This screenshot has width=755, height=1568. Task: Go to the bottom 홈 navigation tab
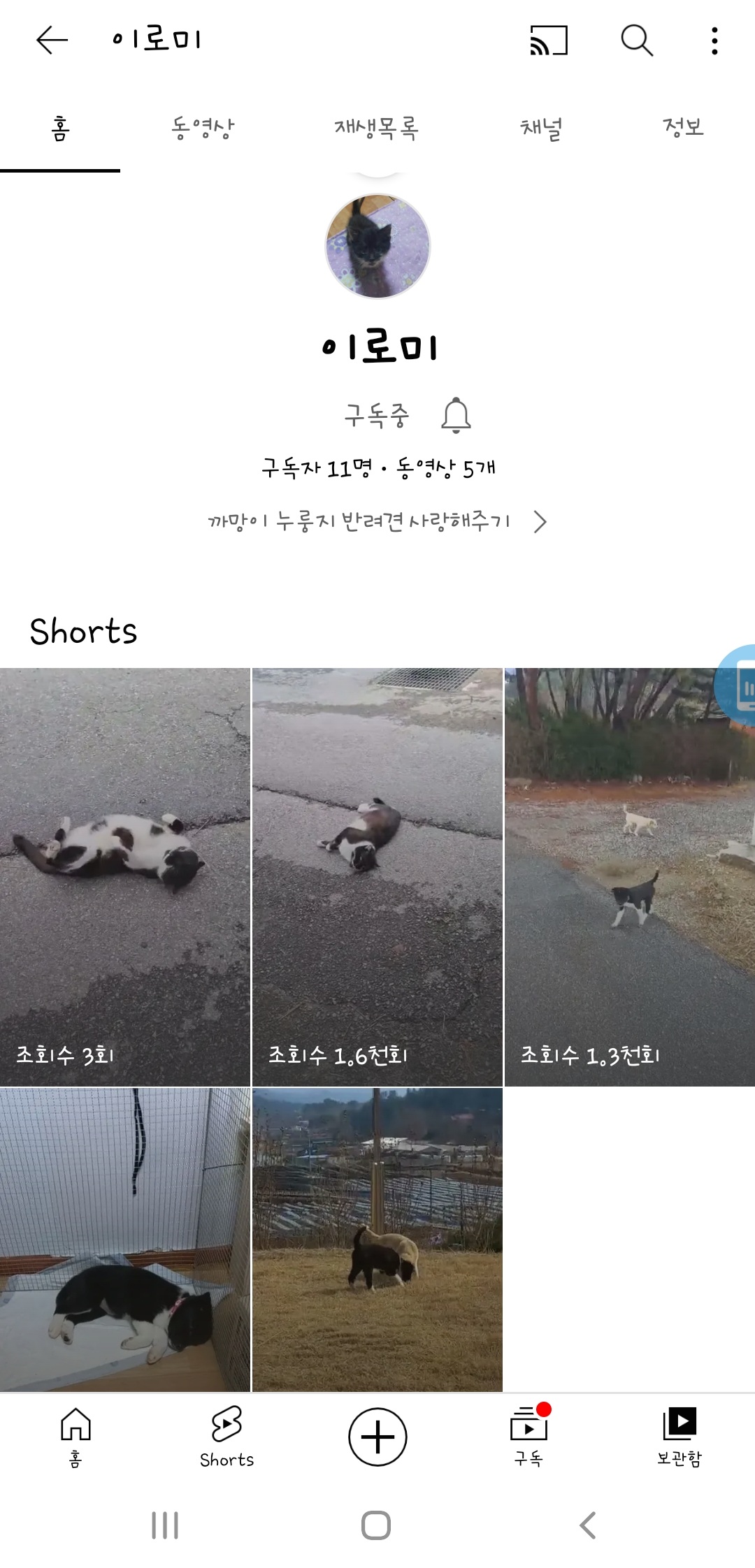tap(75, 1437)
